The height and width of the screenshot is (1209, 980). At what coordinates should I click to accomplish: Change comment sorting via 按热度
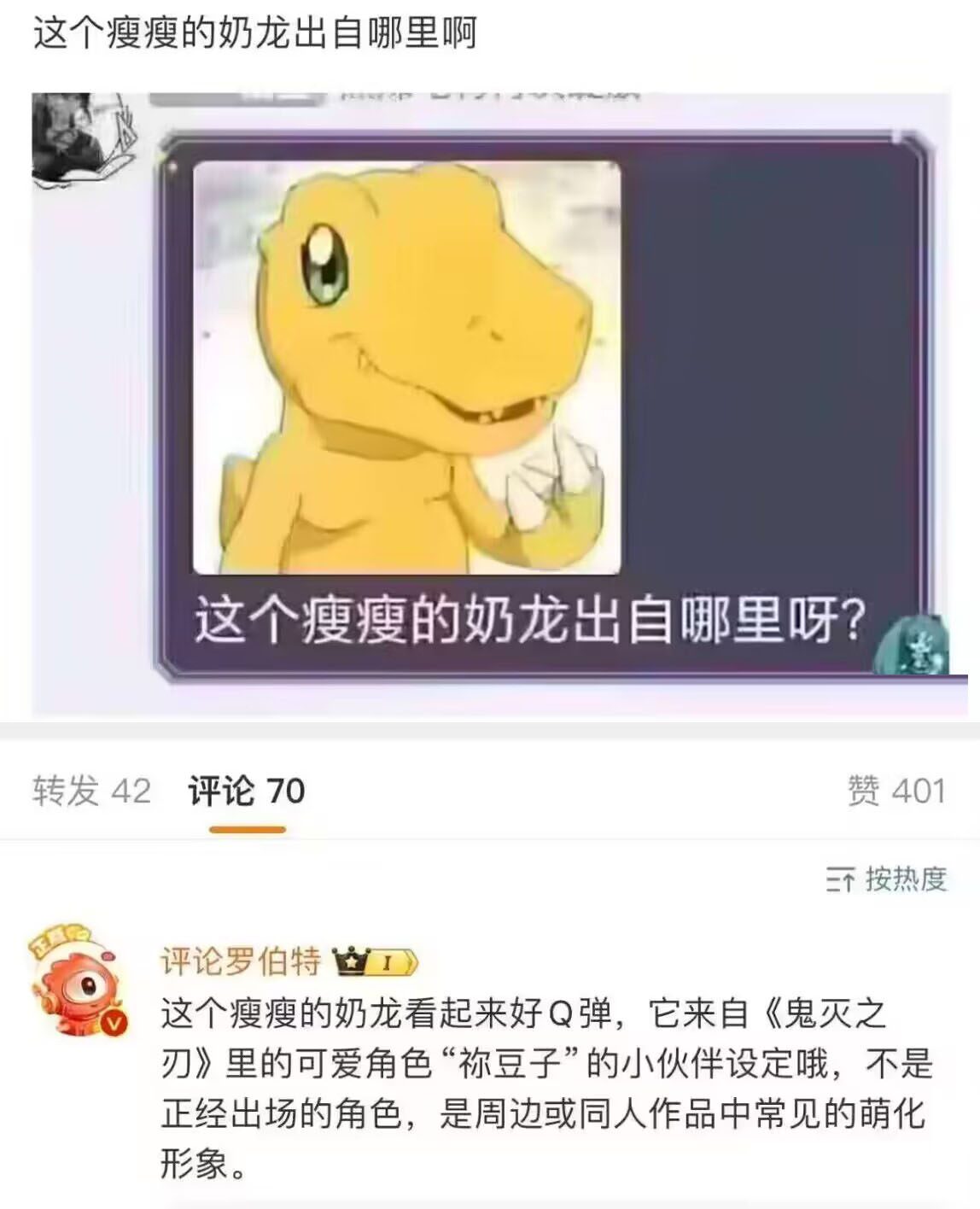pyautogui.click(x=887, y=879)
